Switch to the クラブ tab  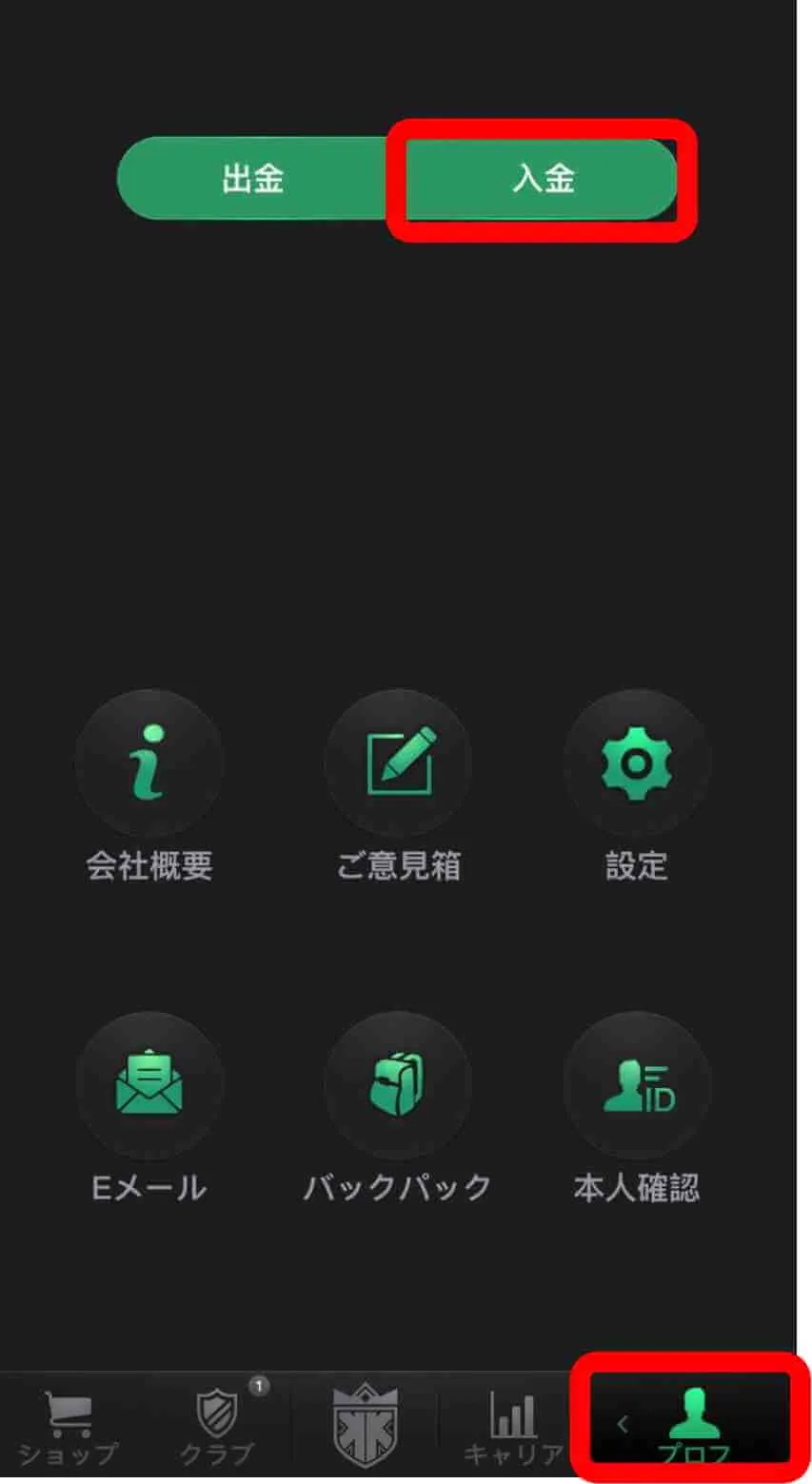218,1425
